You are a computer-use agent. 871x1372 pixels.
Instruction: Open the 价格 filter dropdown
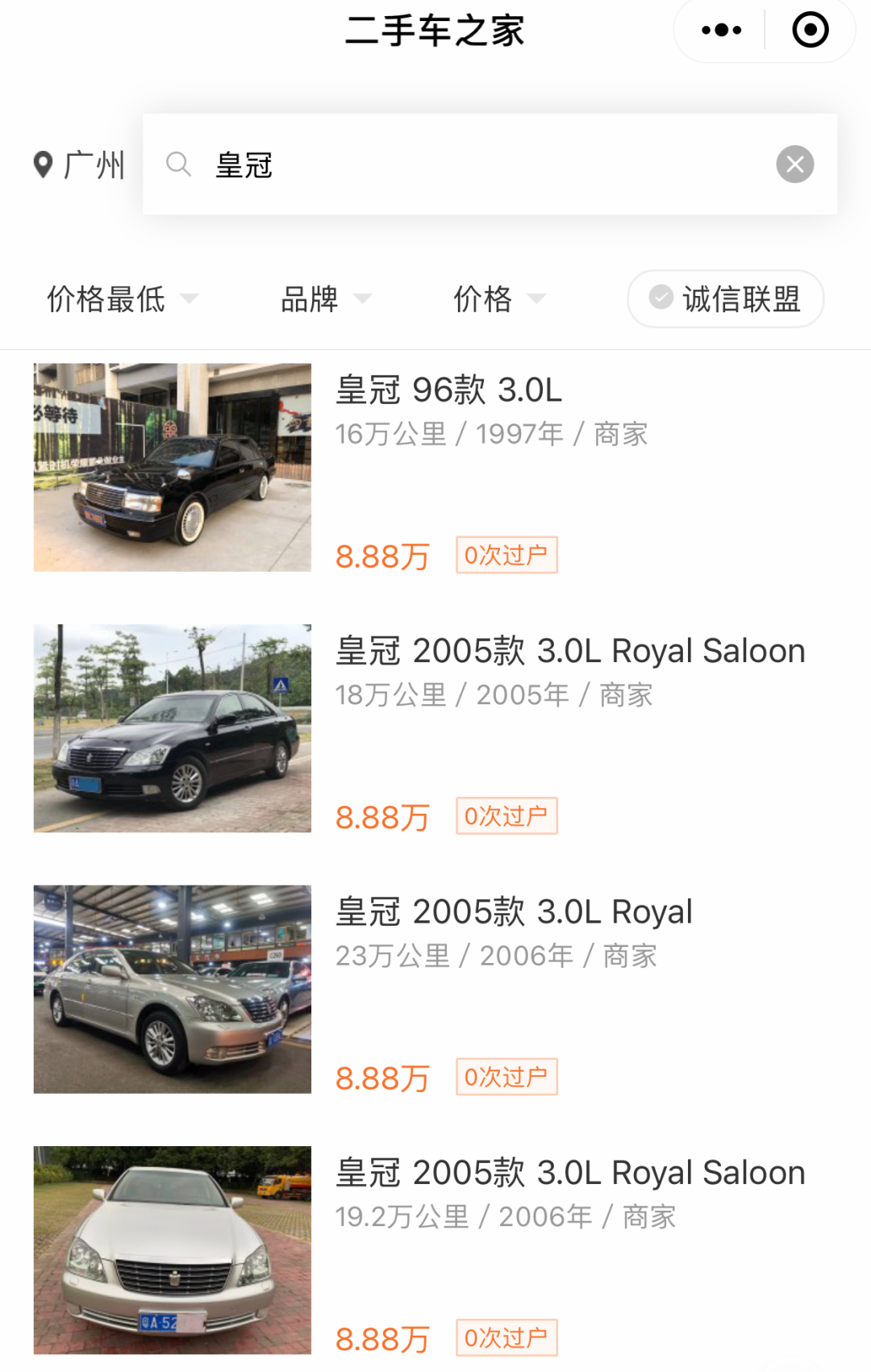[x=498, y=299]
